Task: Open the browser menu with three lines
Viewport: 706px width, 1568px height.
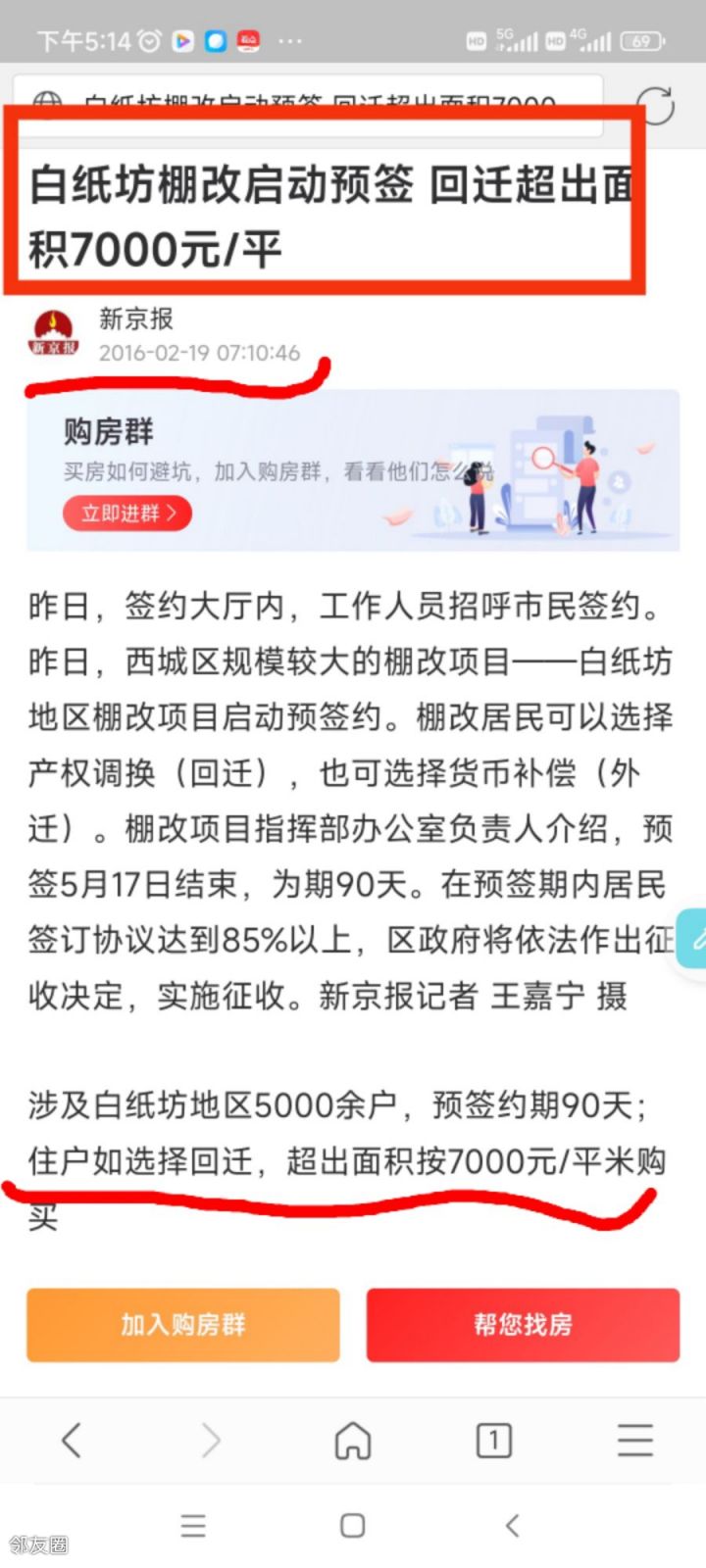Action: point(634,1441)
